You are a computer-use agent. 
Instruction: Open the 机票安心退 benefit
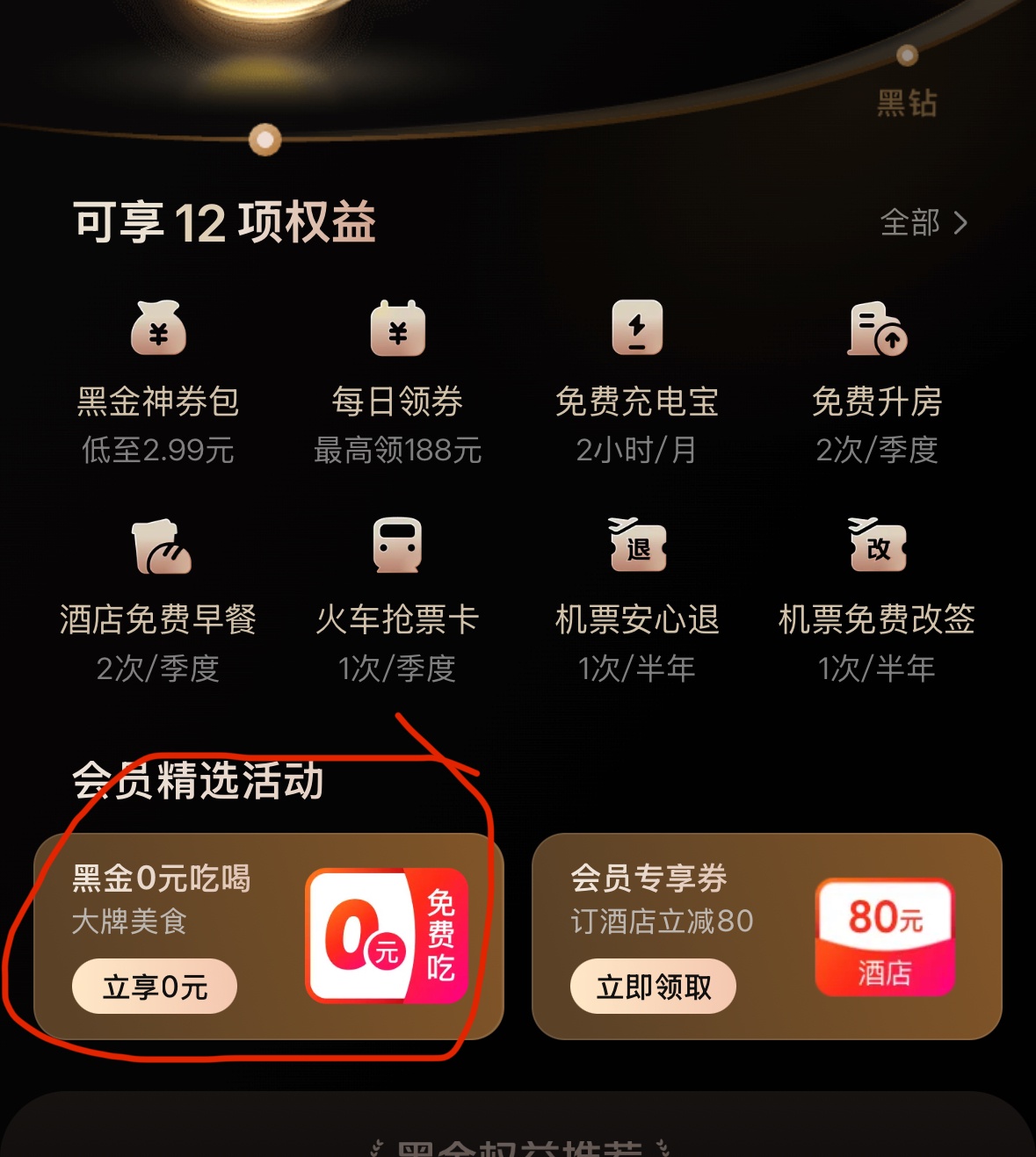coord(637,599)
